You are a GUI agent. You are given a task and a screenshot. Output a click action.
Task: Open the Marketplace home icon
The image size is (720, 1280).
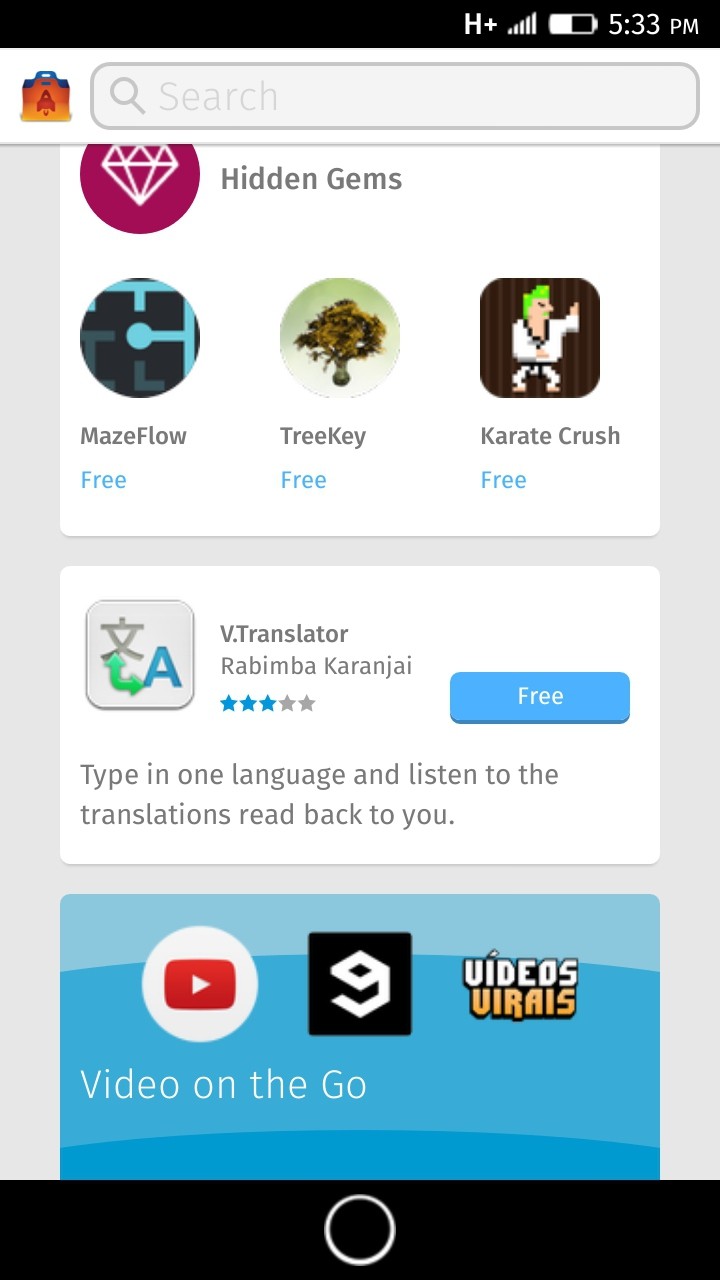point(46,97)
